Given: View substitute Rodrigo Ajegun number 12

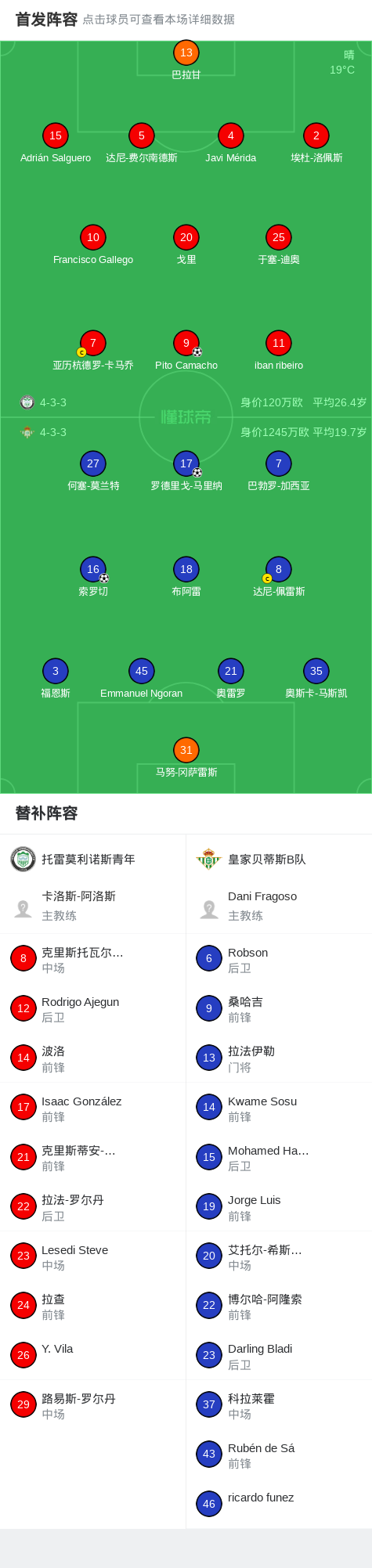Looking at the screenshot, I should coord(93,1009).
